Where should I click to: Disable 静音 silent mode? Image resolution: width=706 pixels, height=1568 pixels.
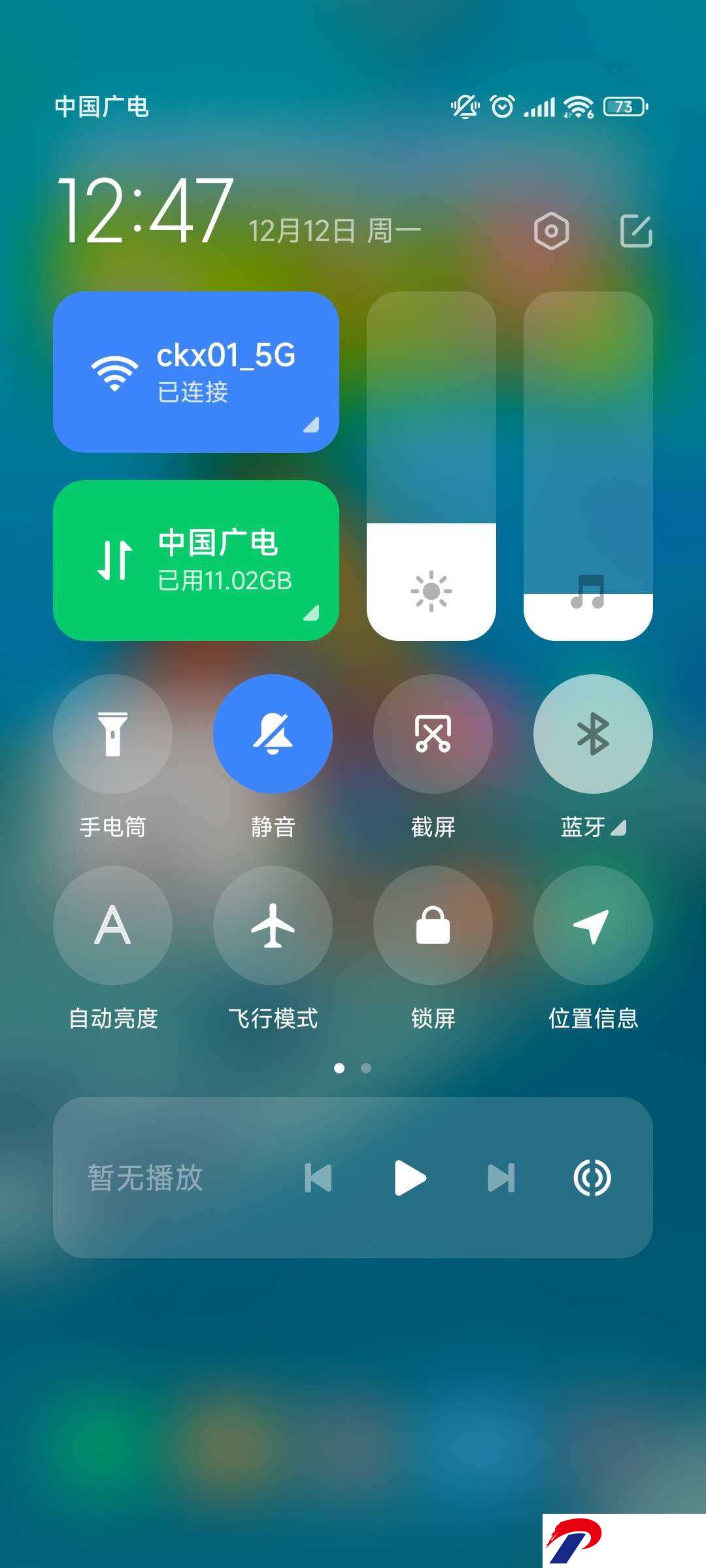273,734
